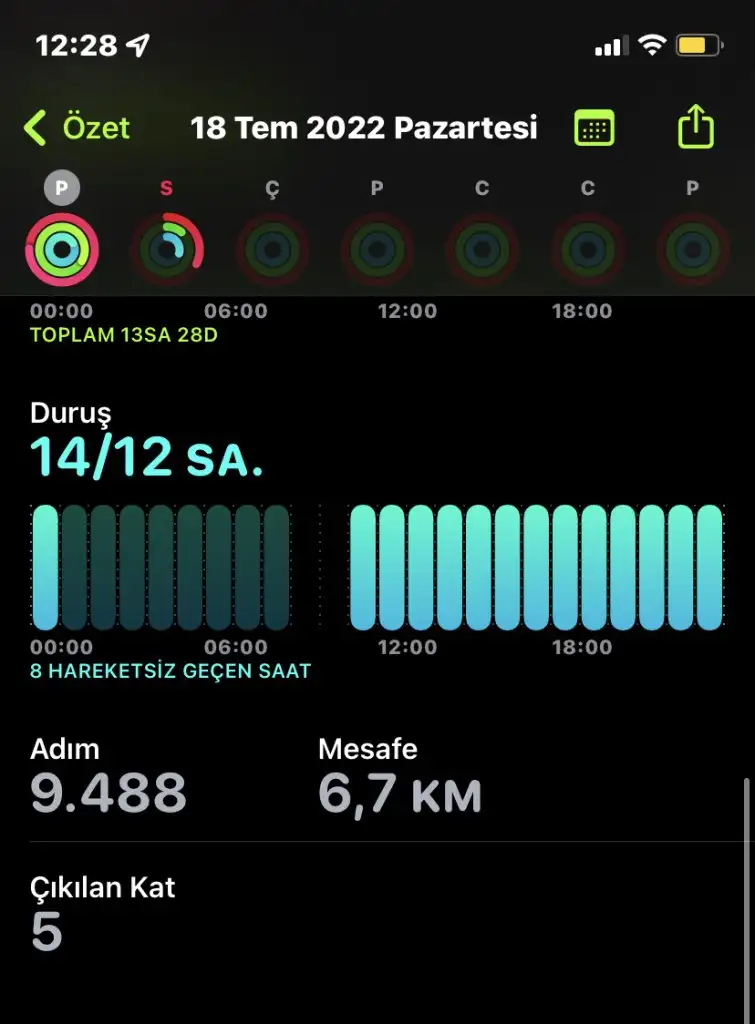Open the calendar view
Screen dimensions: 755x1024
(x=594, y=128)
